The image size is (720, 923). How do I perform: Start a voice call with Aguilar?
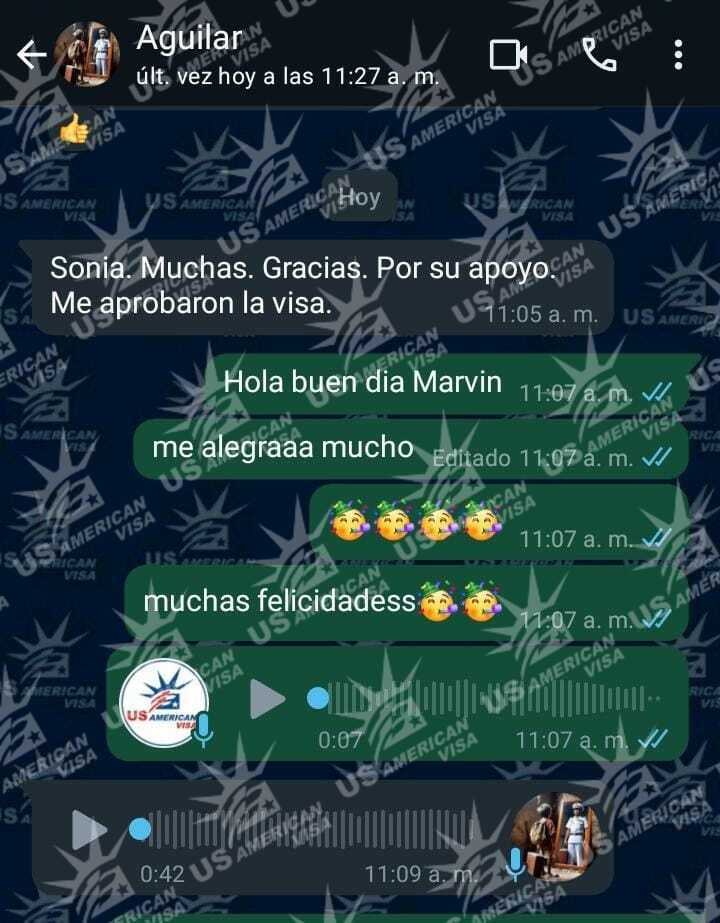pyautogui.click(x=599, y=55)
